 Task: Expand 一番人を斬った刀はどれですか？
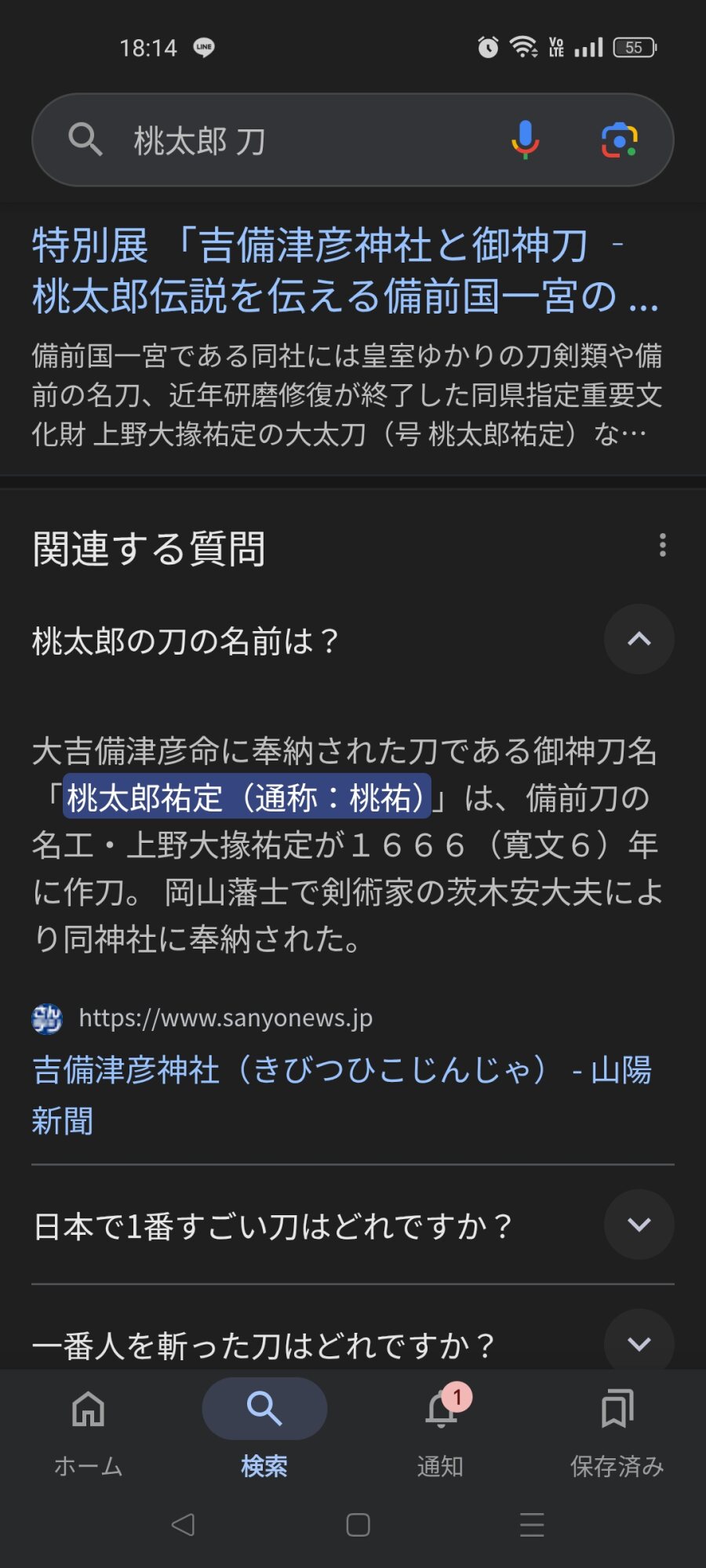(x=639, y=1344)
